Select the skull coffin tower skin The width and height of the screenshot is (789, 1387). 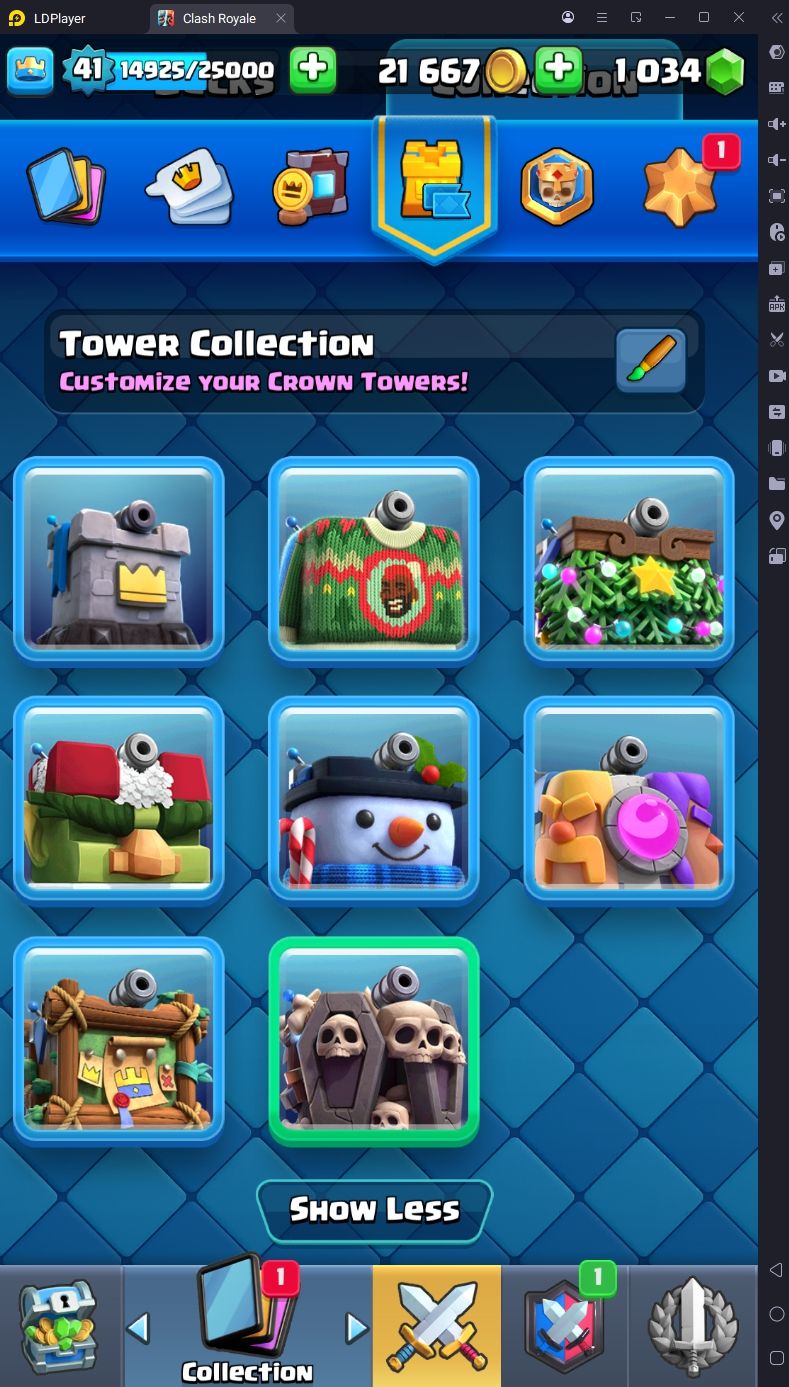click(374, 1040)
